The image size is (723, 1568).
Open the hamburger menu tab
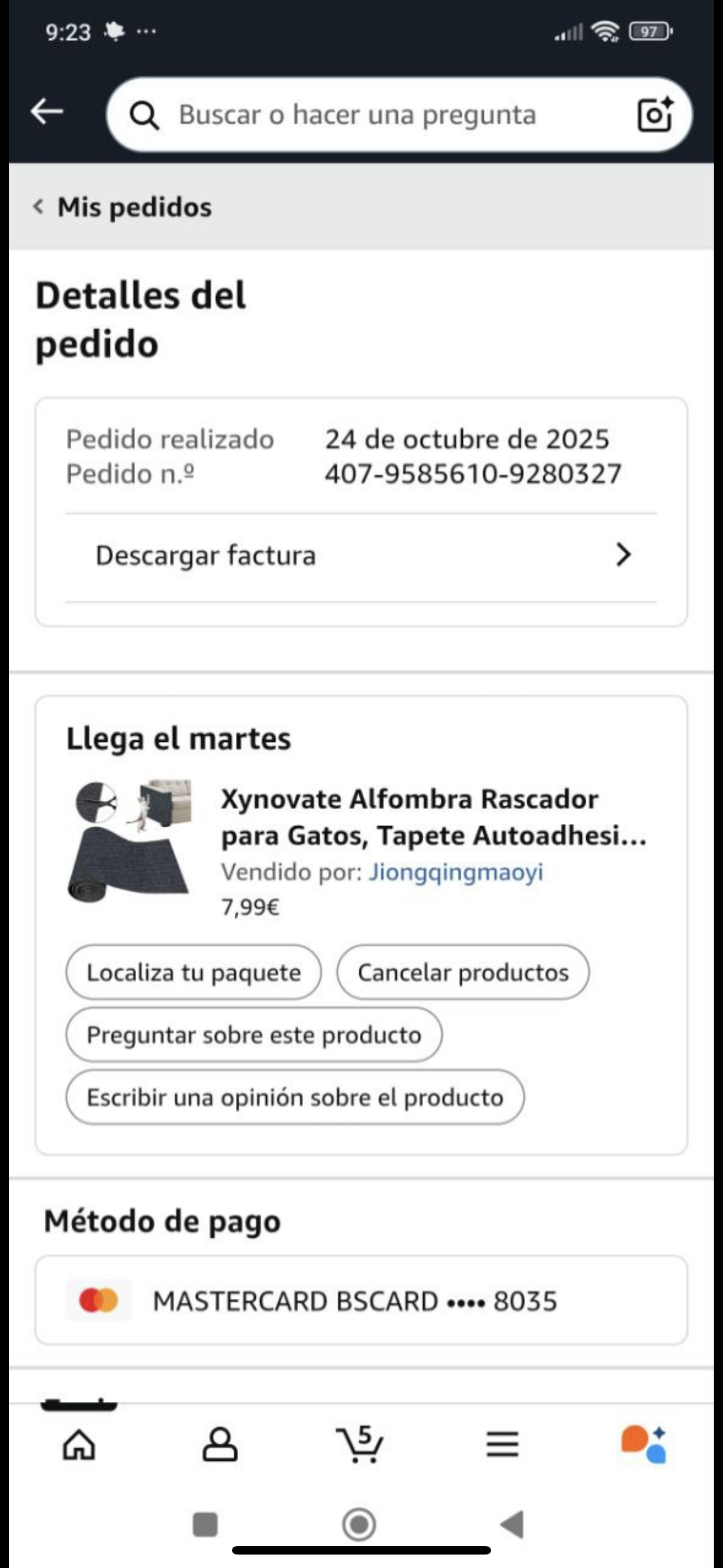point(502,1444)
